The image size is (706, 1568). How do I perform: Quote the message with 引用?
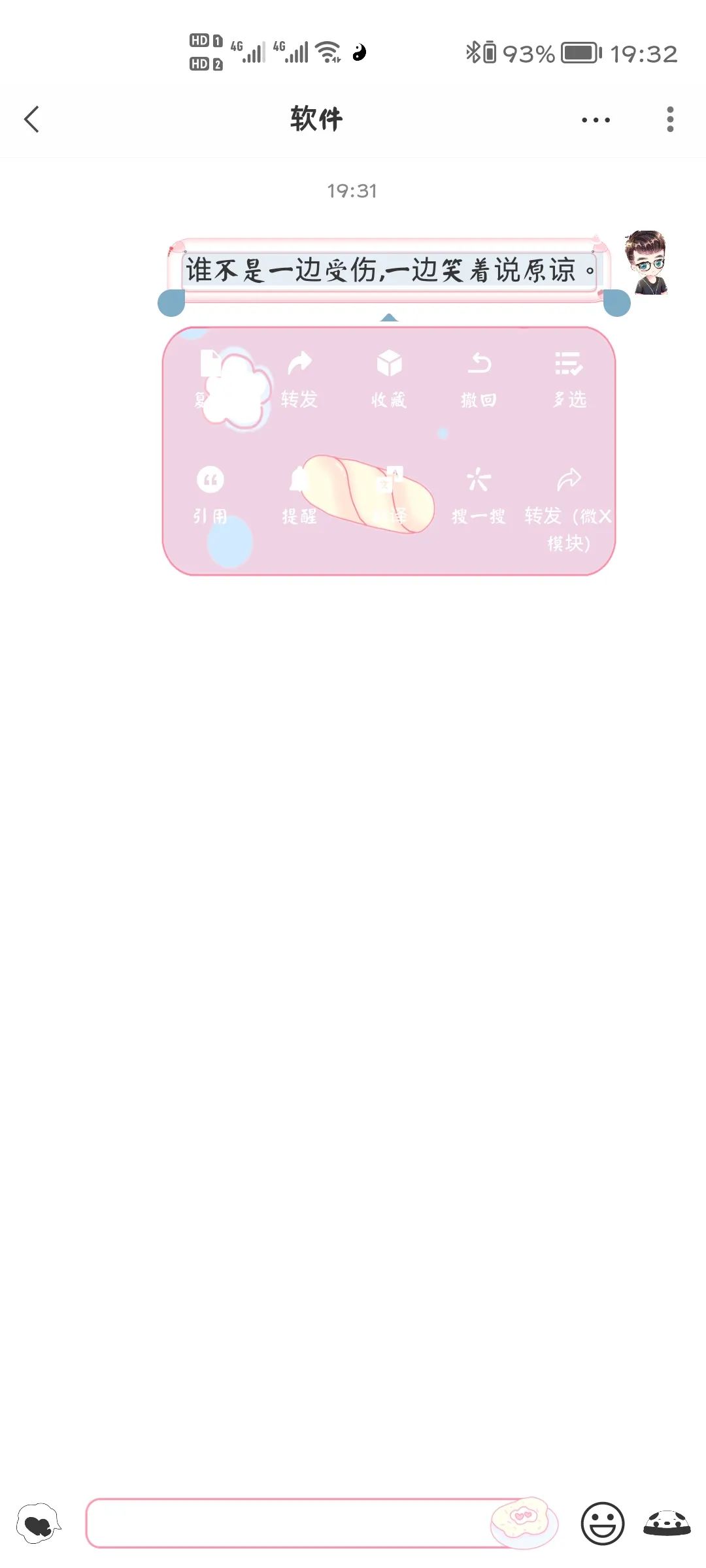[x=210, y=495]
